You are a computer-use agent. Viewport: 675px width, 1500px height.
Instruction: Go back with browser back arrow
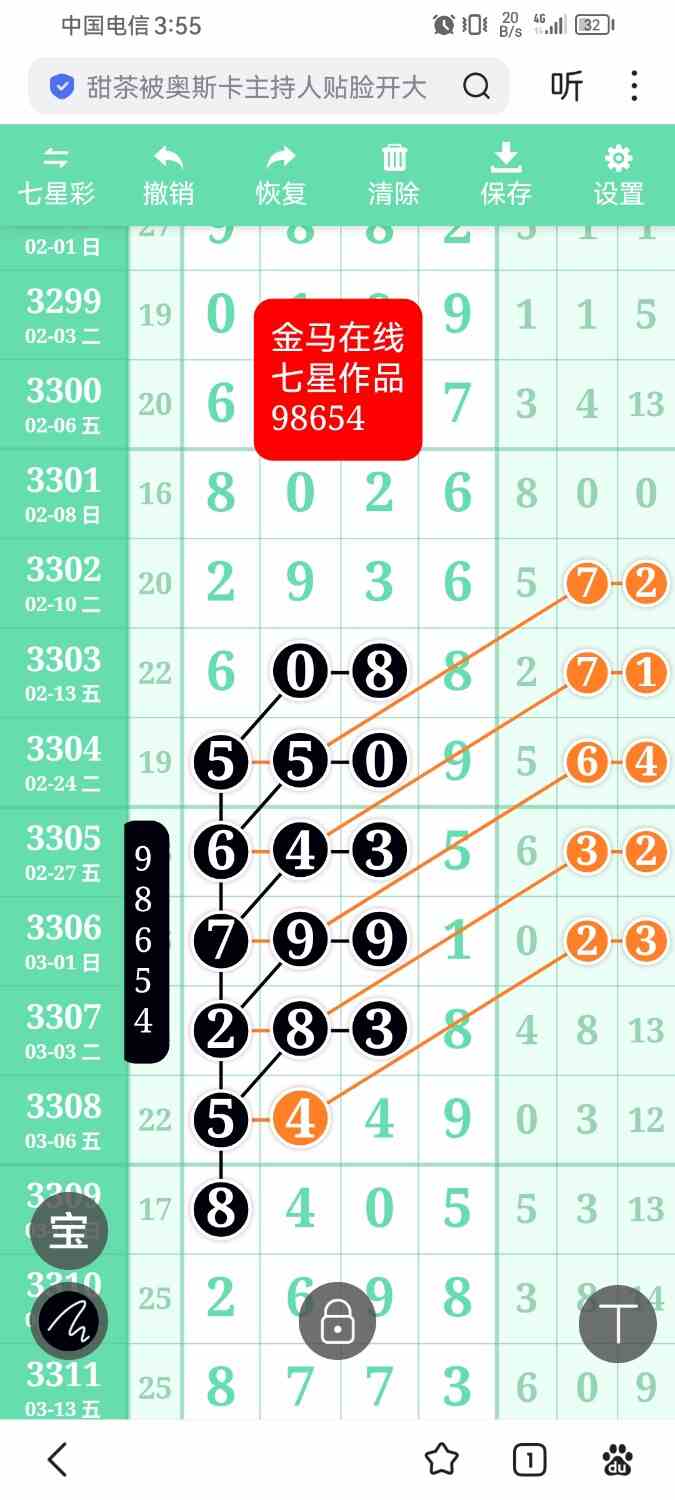pos(58,1460)
